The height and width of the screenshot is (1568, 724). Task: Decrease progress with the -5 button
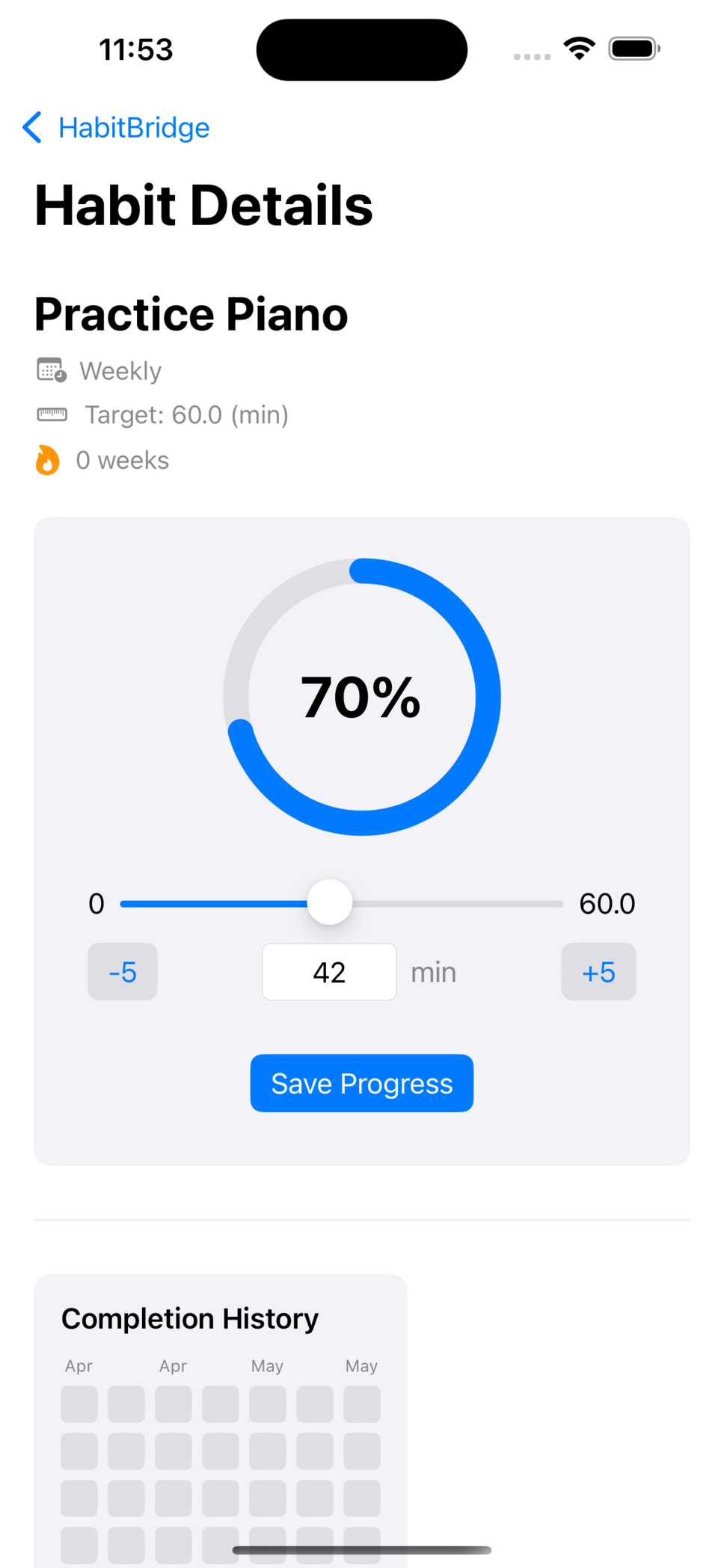[x=123, y=971]
